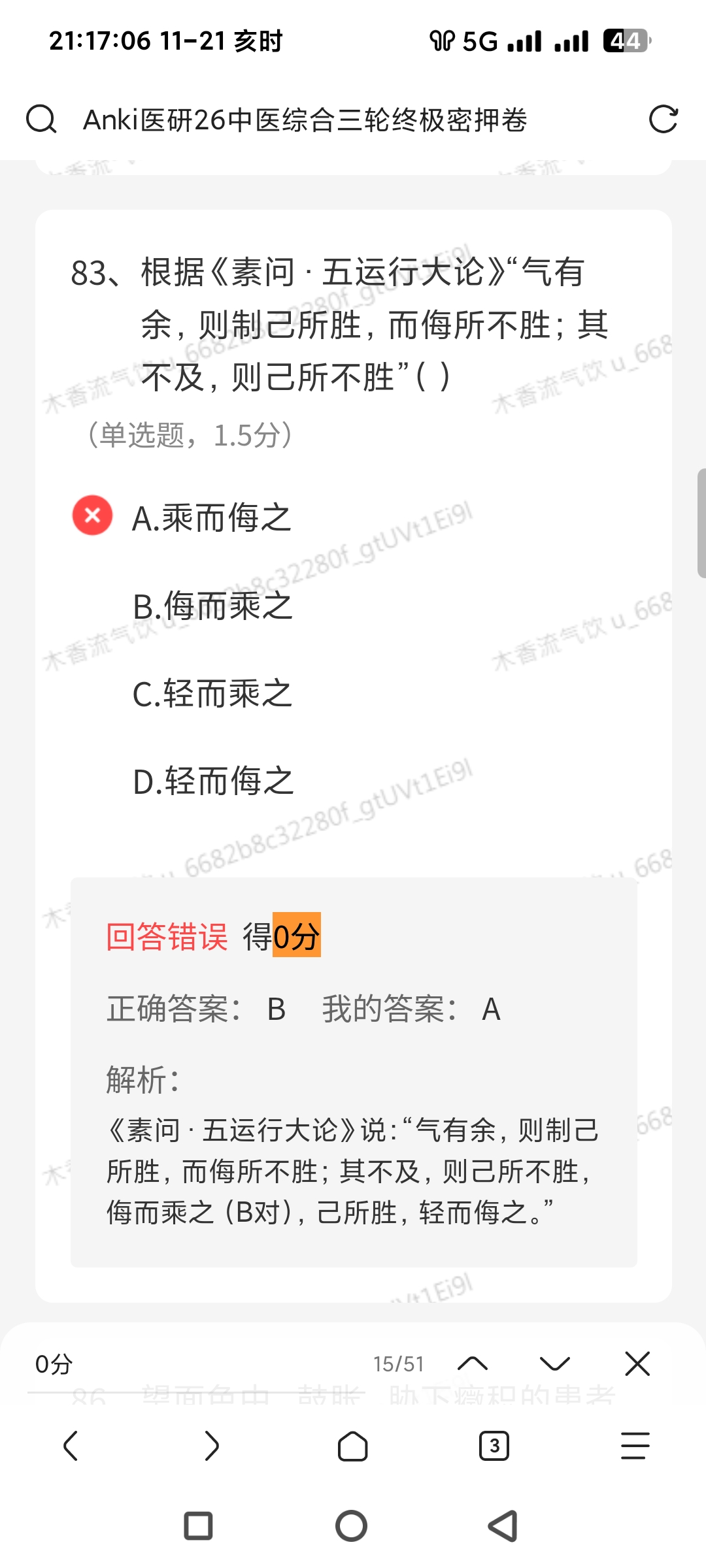Screen dimensions: 706x1568
Task: Open the address bar titled Anki医研26中医综合
Action: (x=305, y=120)
